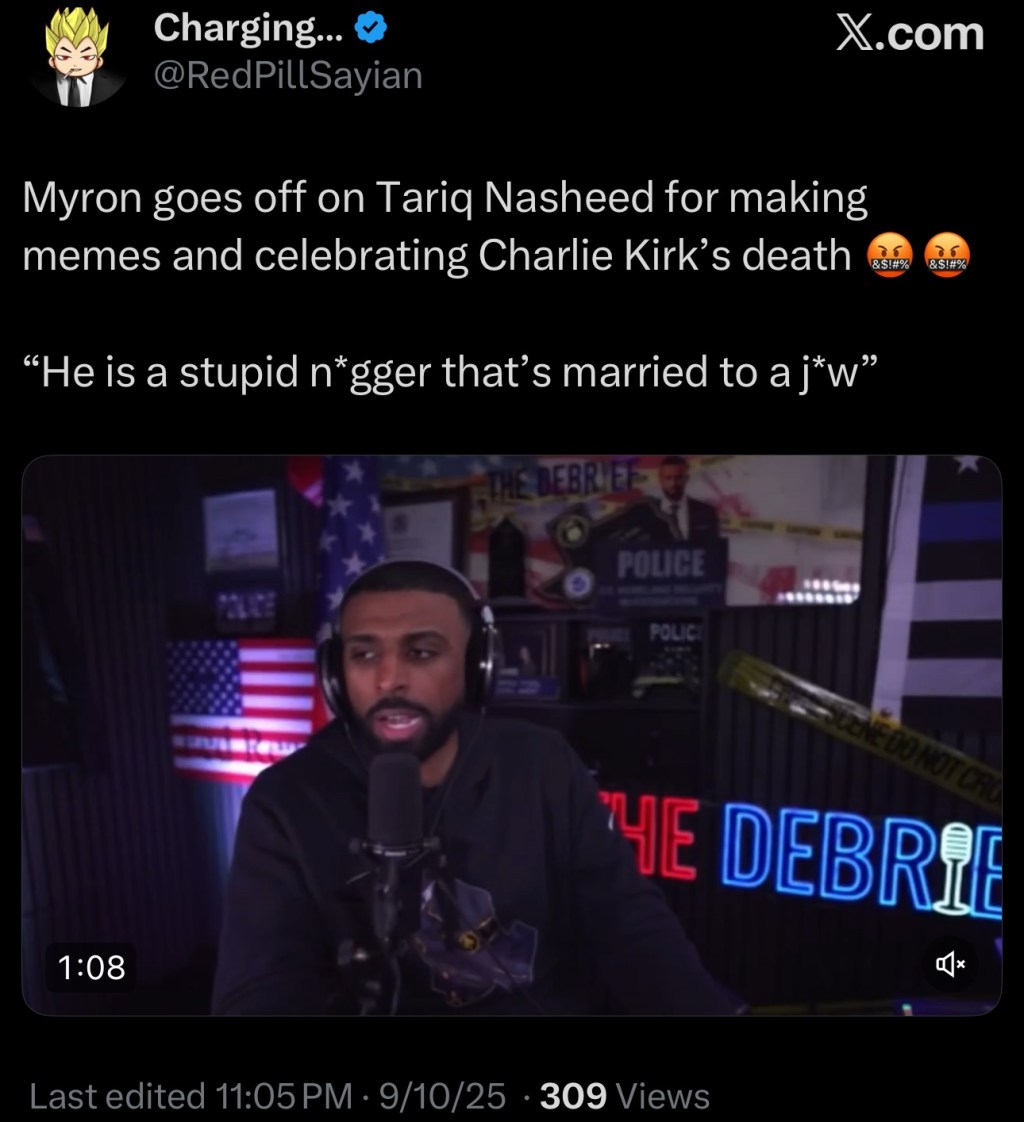Play the video in the post
Viewport: 1024px width, 1122px height.
pyautogui.click(x=511, y=735)
